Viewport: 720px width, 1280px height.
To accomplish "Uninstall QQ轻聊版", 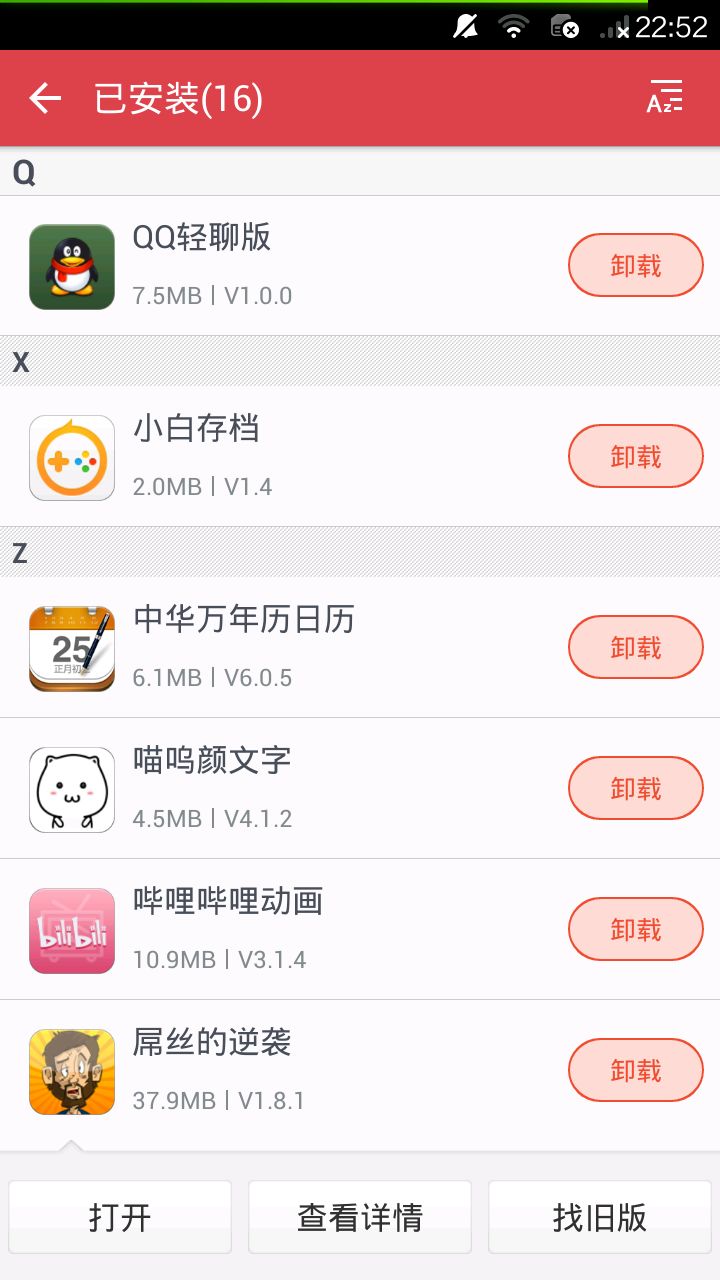I will click(x=635, y=266).
